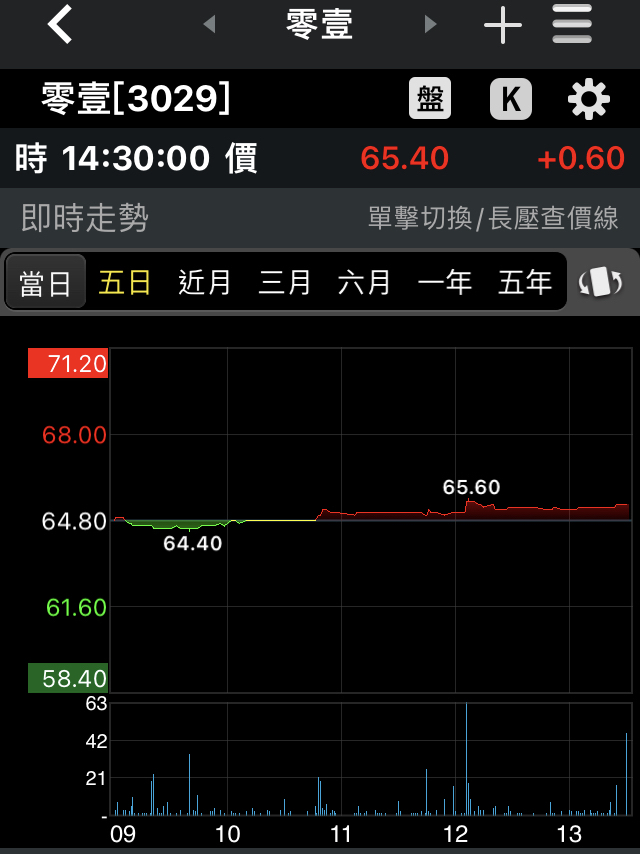
Task: Switch to the 近月 chart
Action: [205, 283]
